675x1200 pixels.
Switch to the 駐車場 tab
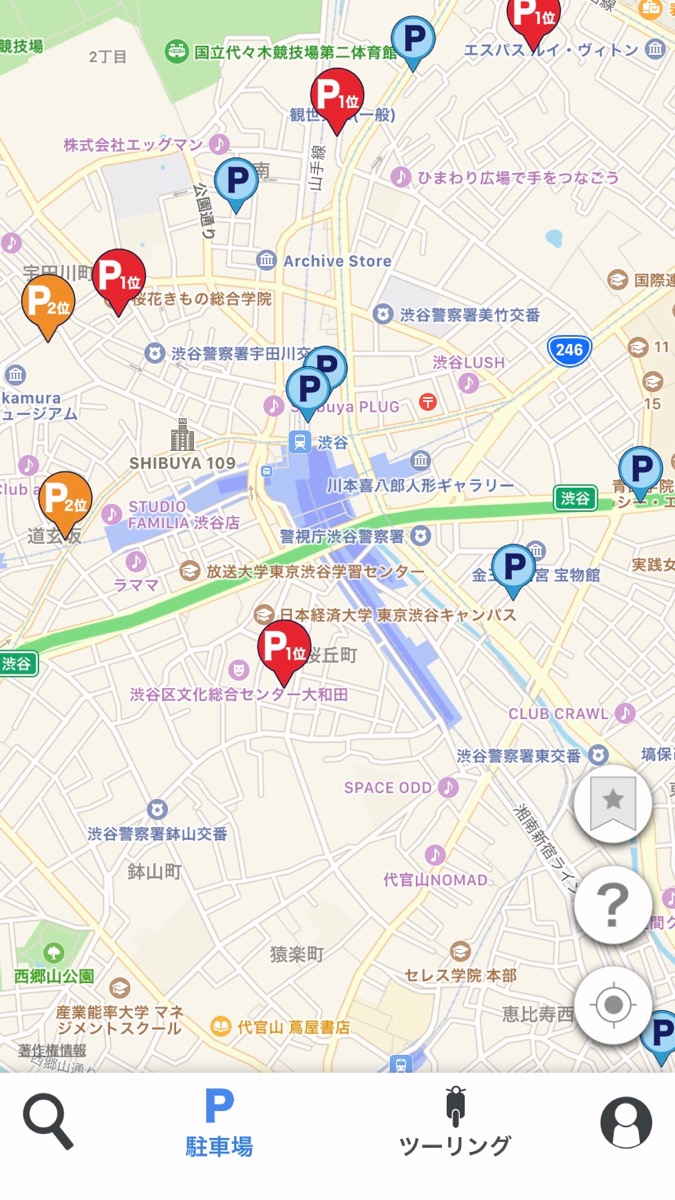[219, 1124]
